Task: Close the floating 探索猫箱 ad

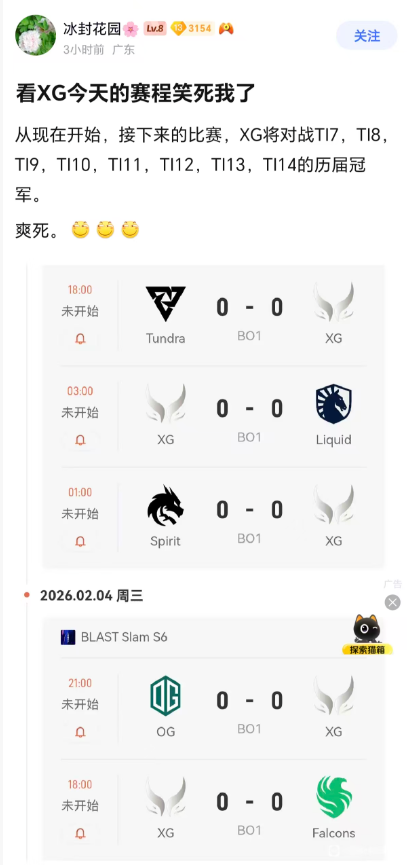Action: (x=393, y=602)
